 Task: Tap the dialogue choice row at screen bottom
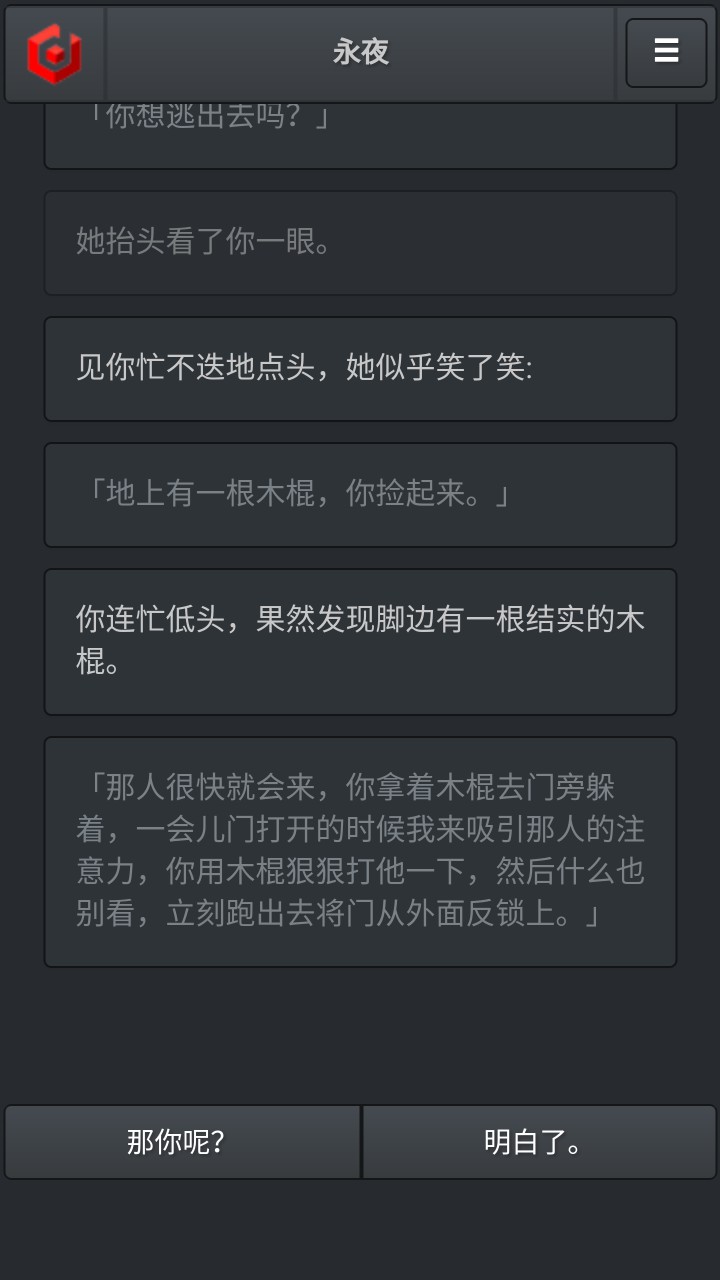pos(360,1141)
